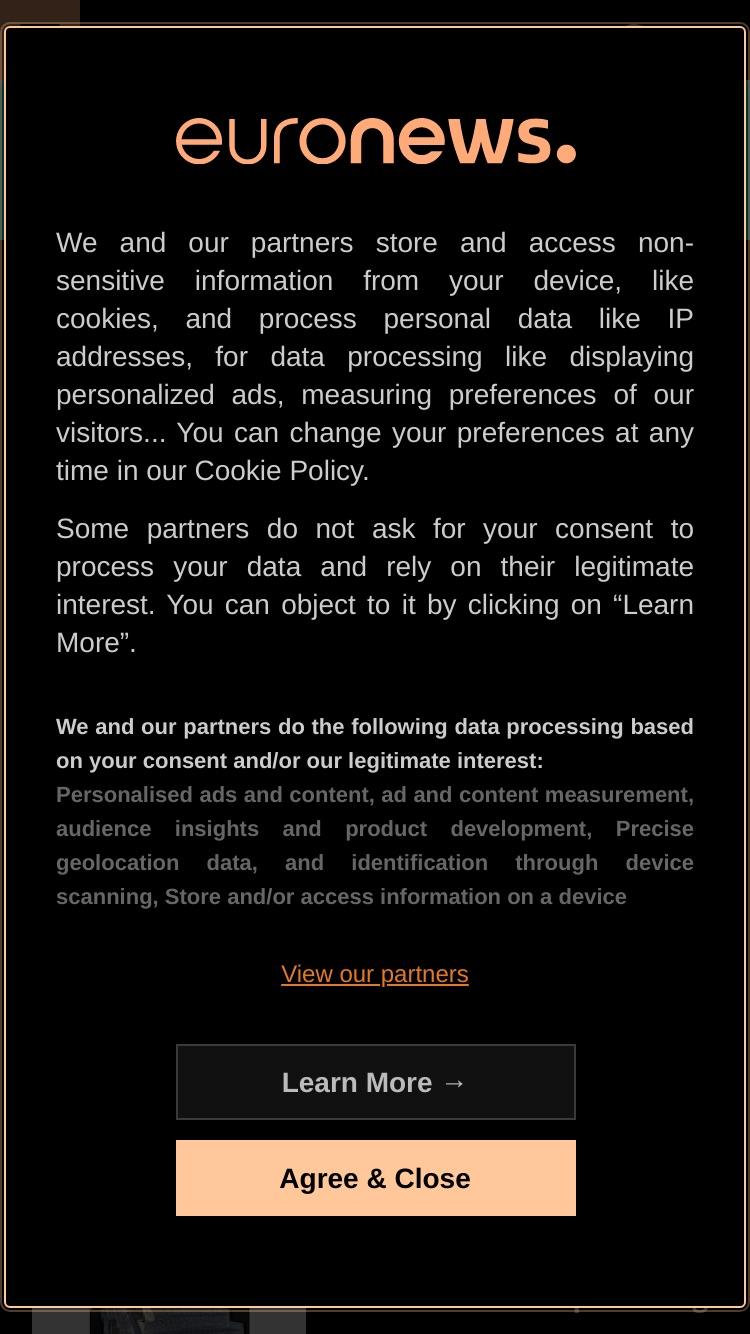Tap the Learn More button
Screen dimensions: 750x1334
[376, 1082]
